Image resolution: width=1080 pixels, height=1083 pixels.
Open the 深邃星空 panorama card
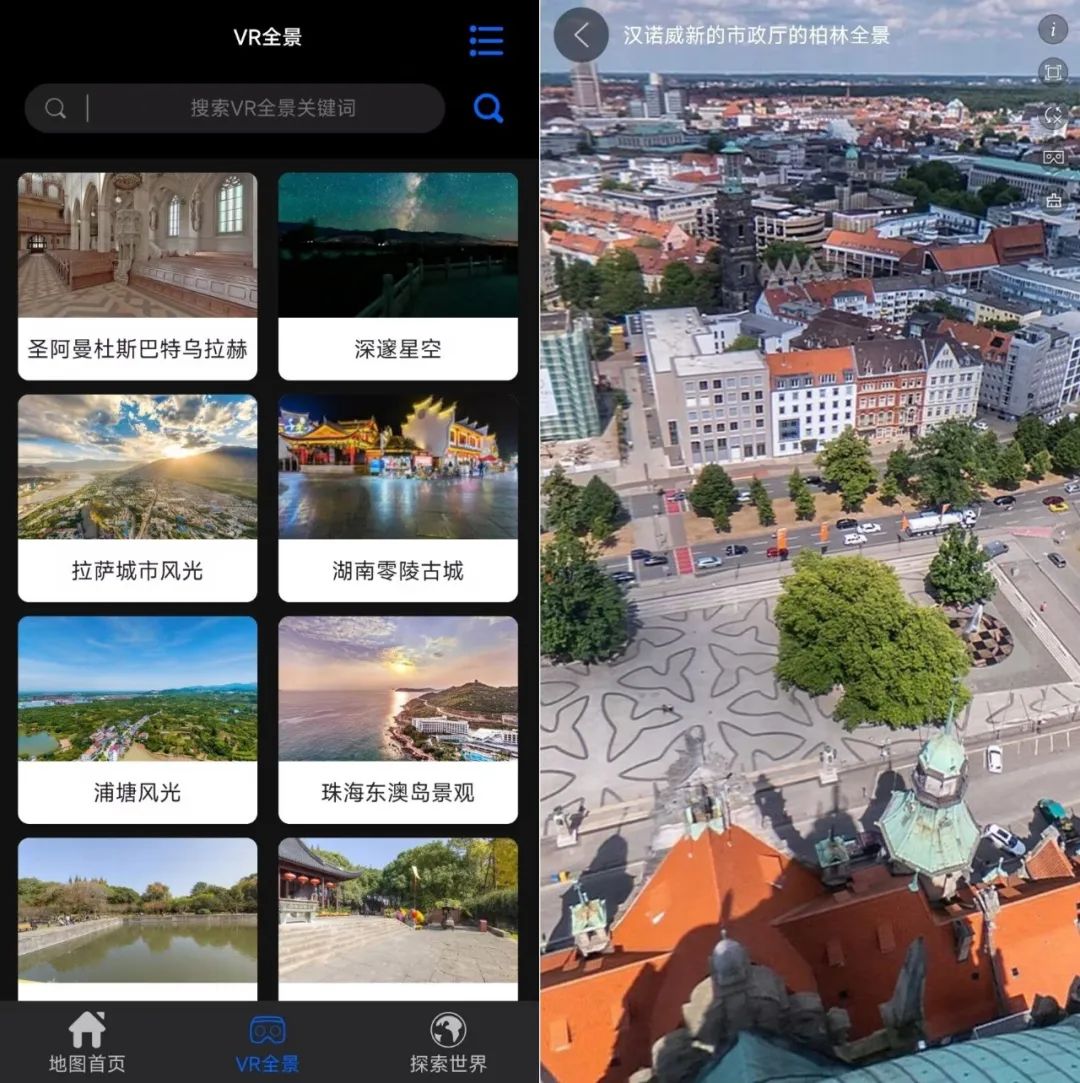point(398,276)
